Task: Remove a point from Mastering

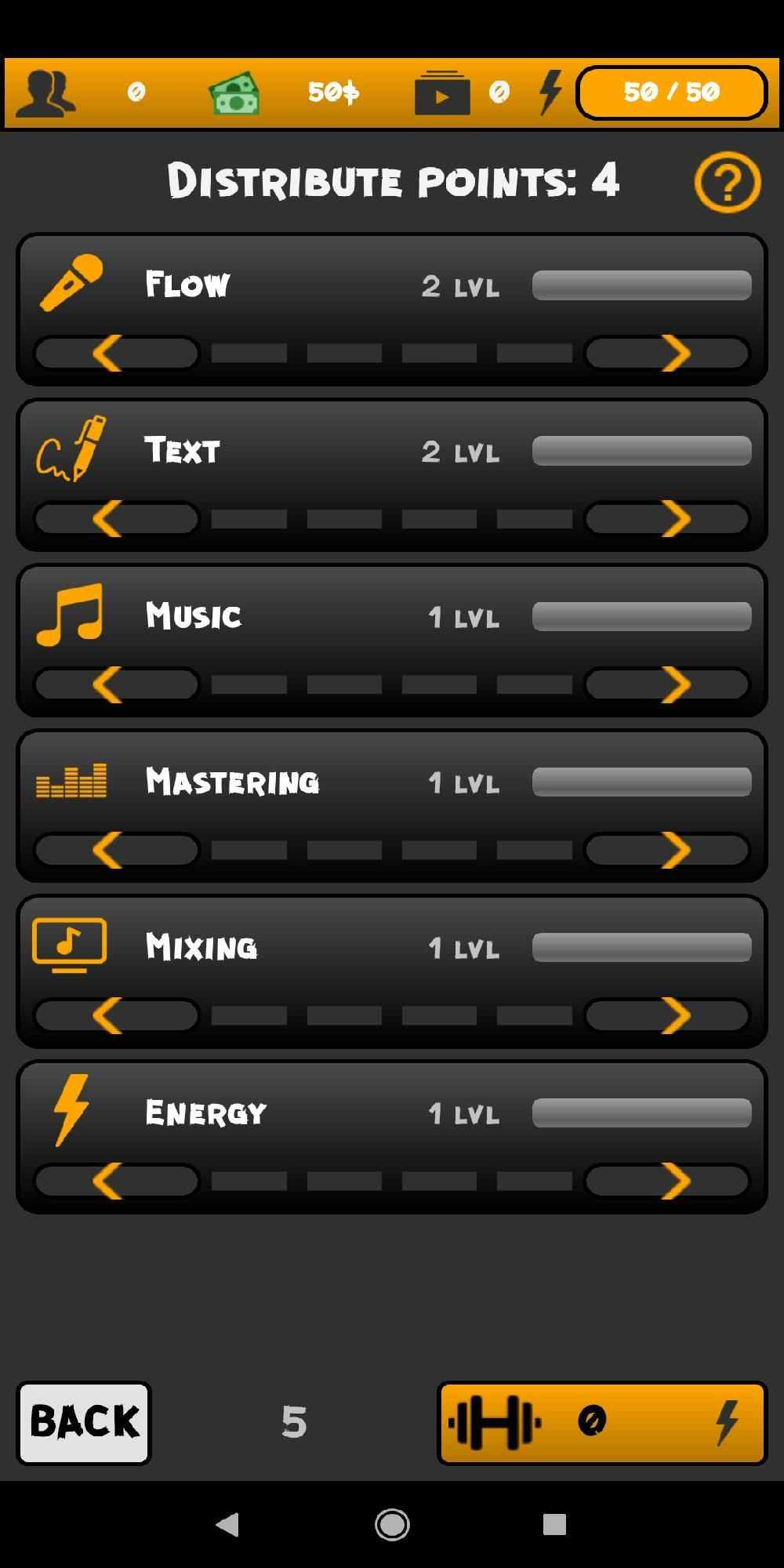Action: pos(116,850)
